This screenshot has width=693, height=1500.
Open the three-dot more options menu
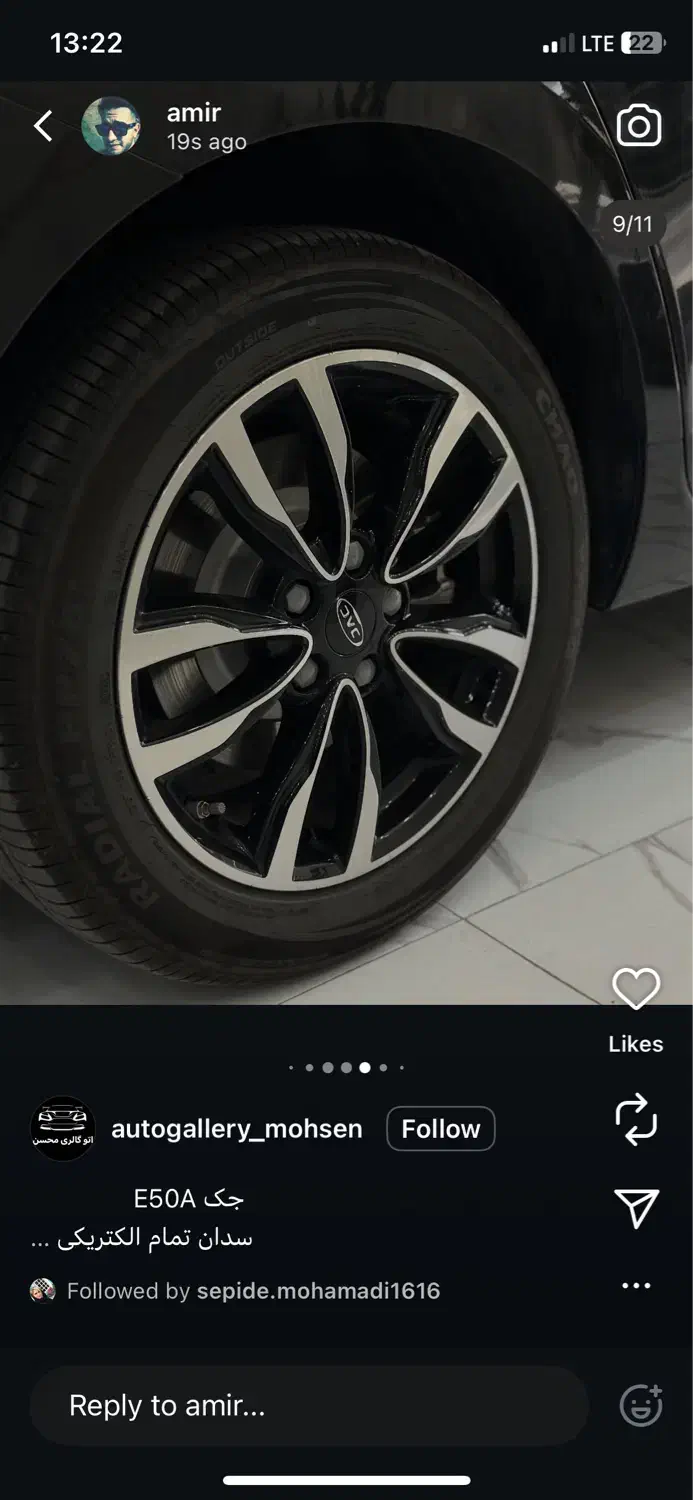coord(636,1286)
